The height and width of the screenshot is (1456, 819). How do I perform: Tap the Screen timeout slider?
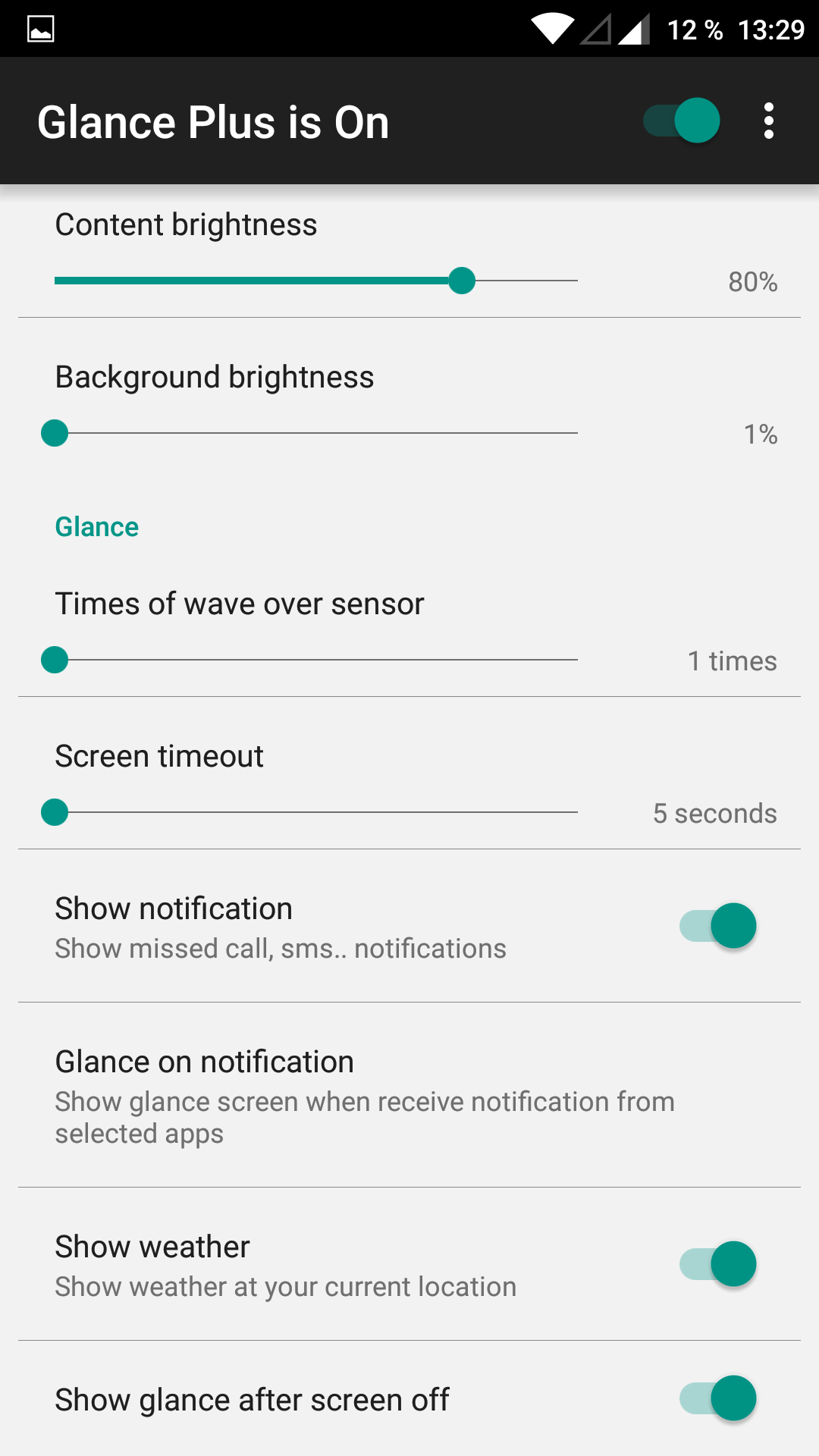click(x=315, y=812)
